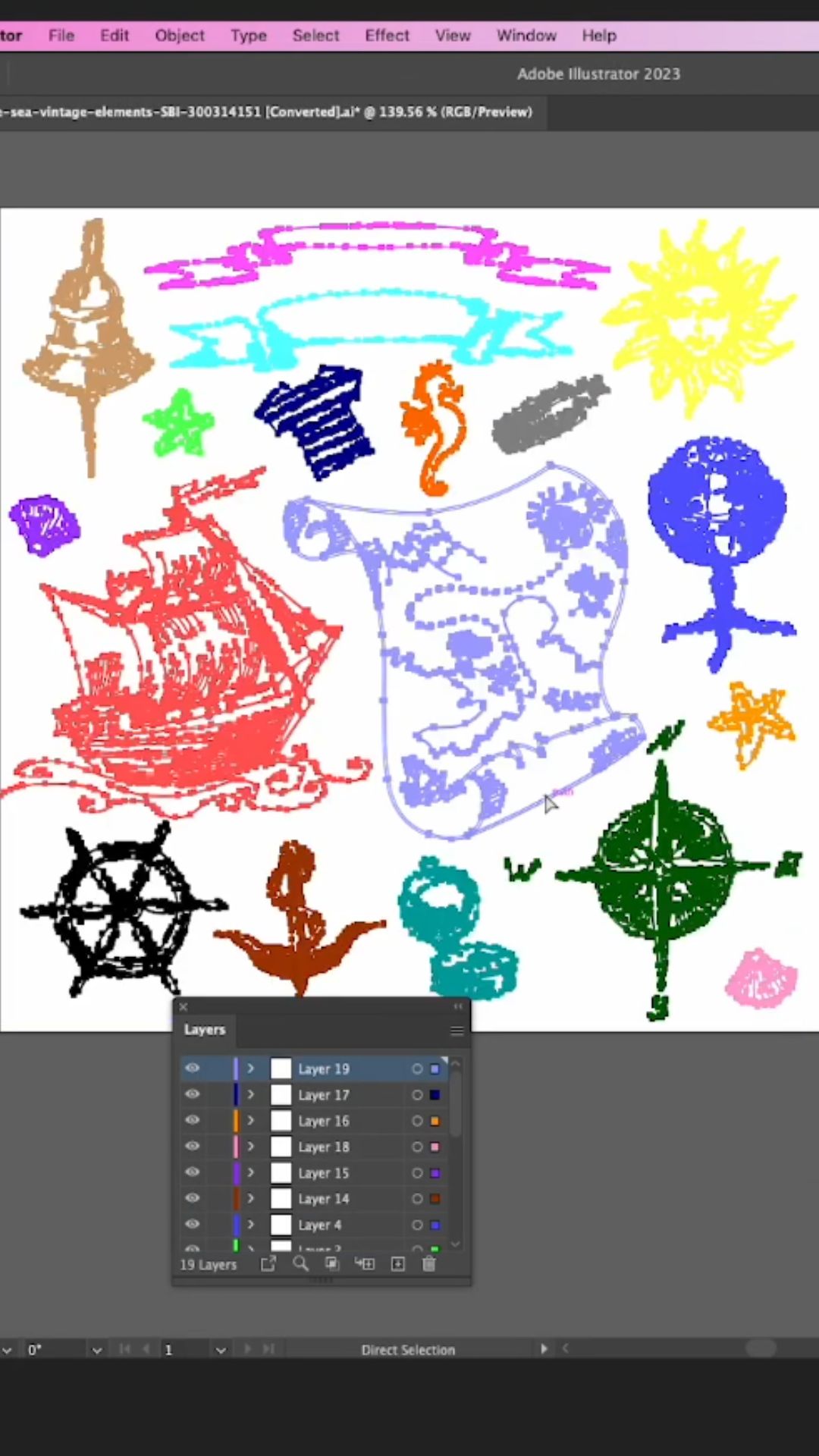Close the Layers panel
Screen dimensions: 819x1456
click(183, 1007)
